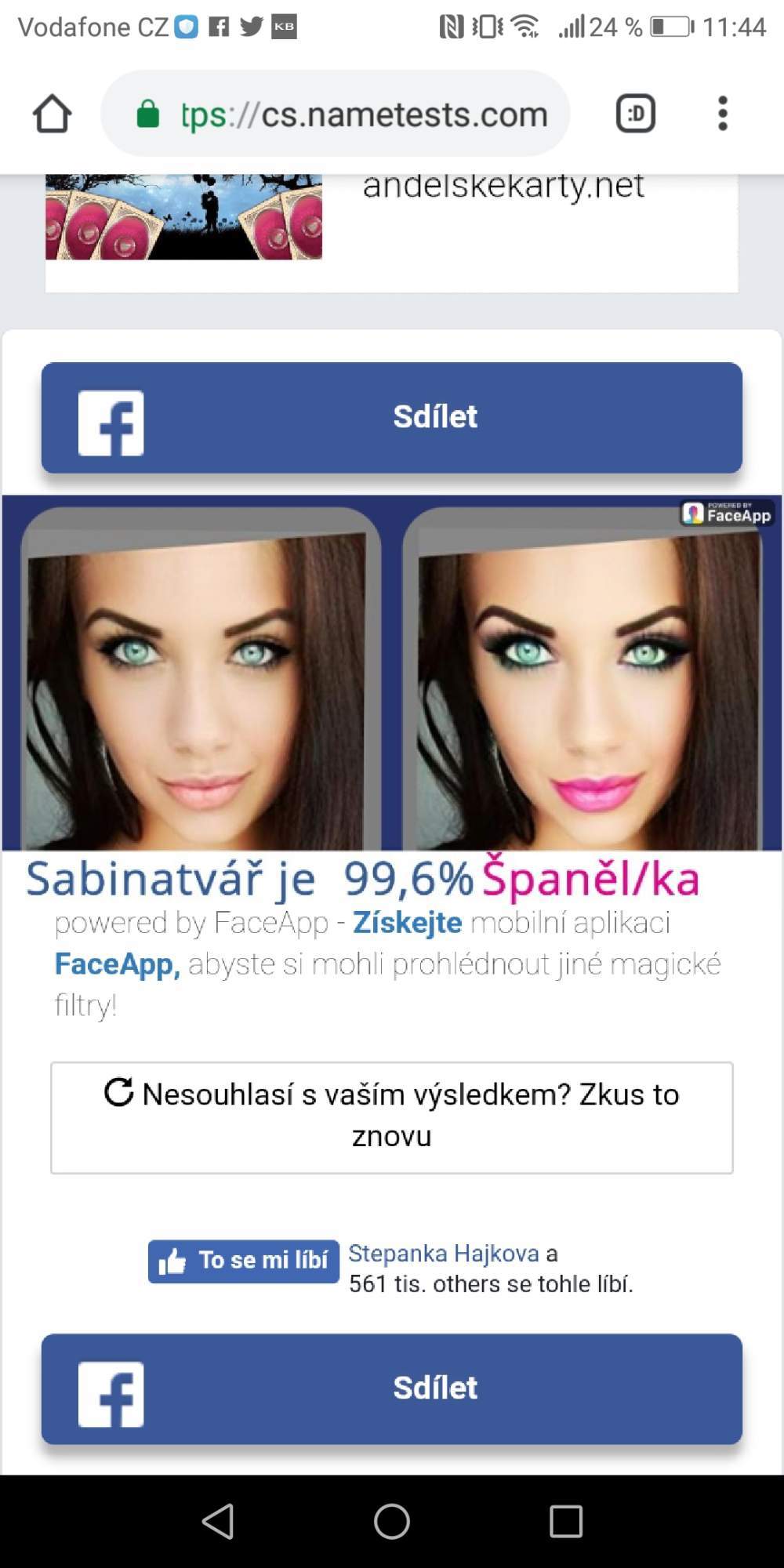Share with the Sdílet button above the photos
The image size is (784, 1568).
[x=392, y=417]
